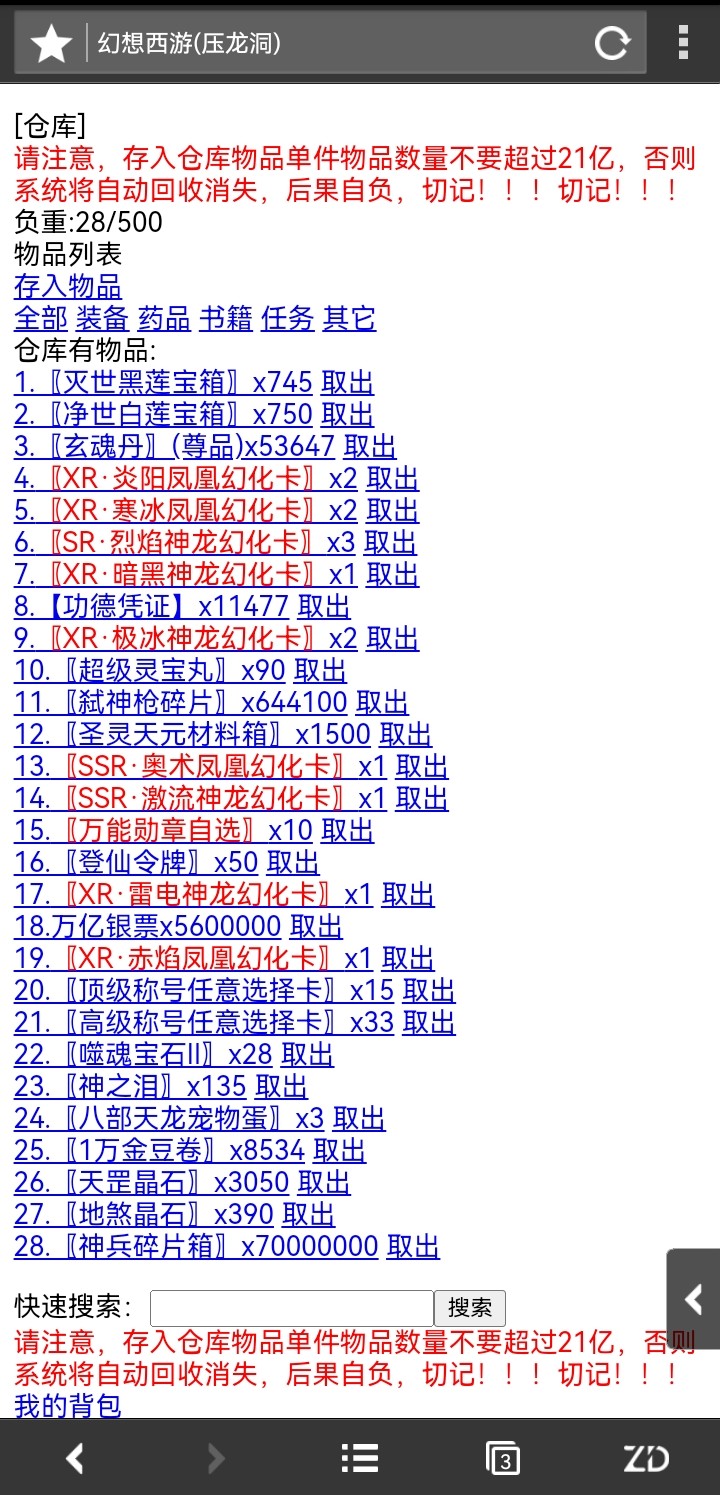720x1495 pixels.
Task: Take out 功德凭证 via 取出
Action: tap(324, 606)
